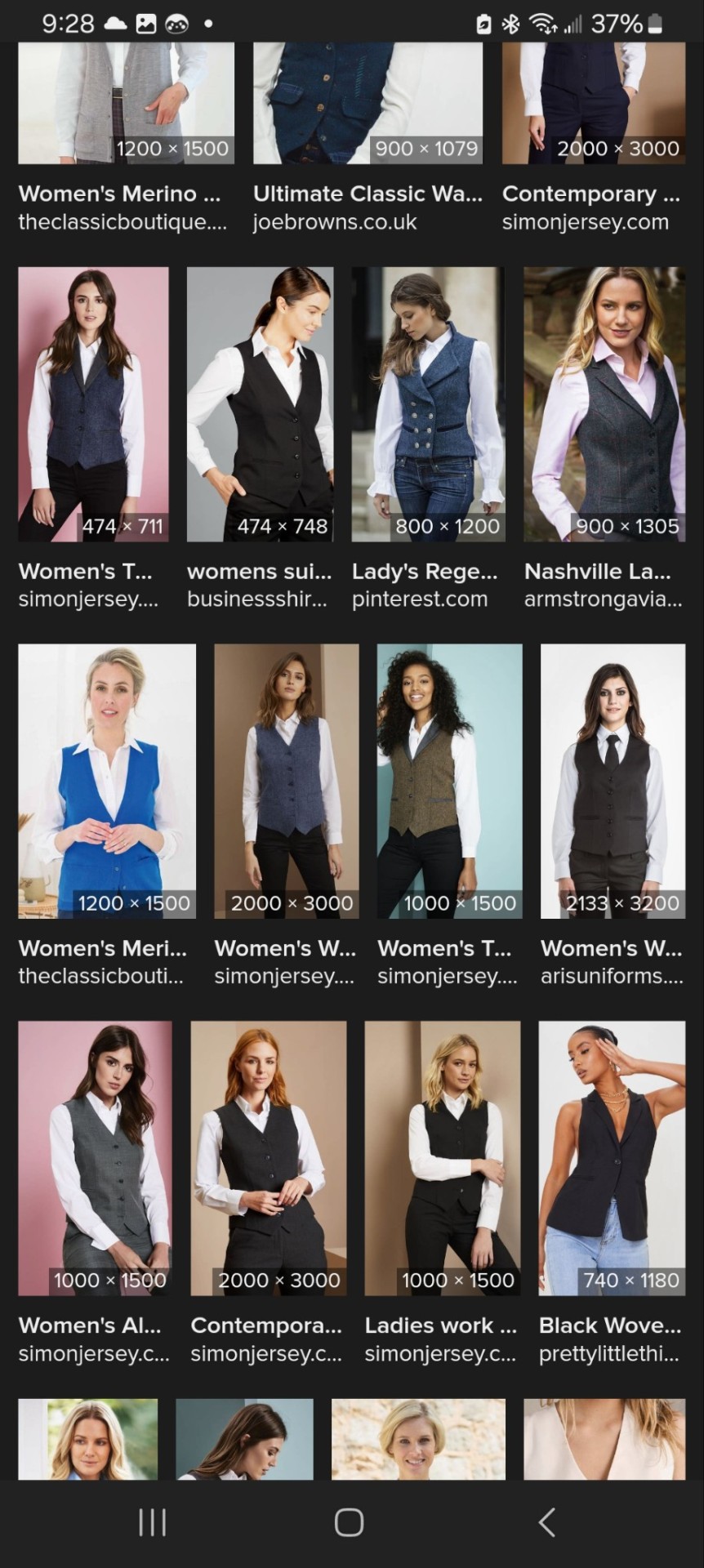Open the Ladies work waistcoat image
This screenshot has width=704, height=1568.
pyautogui.click(x=442, y=1158)
